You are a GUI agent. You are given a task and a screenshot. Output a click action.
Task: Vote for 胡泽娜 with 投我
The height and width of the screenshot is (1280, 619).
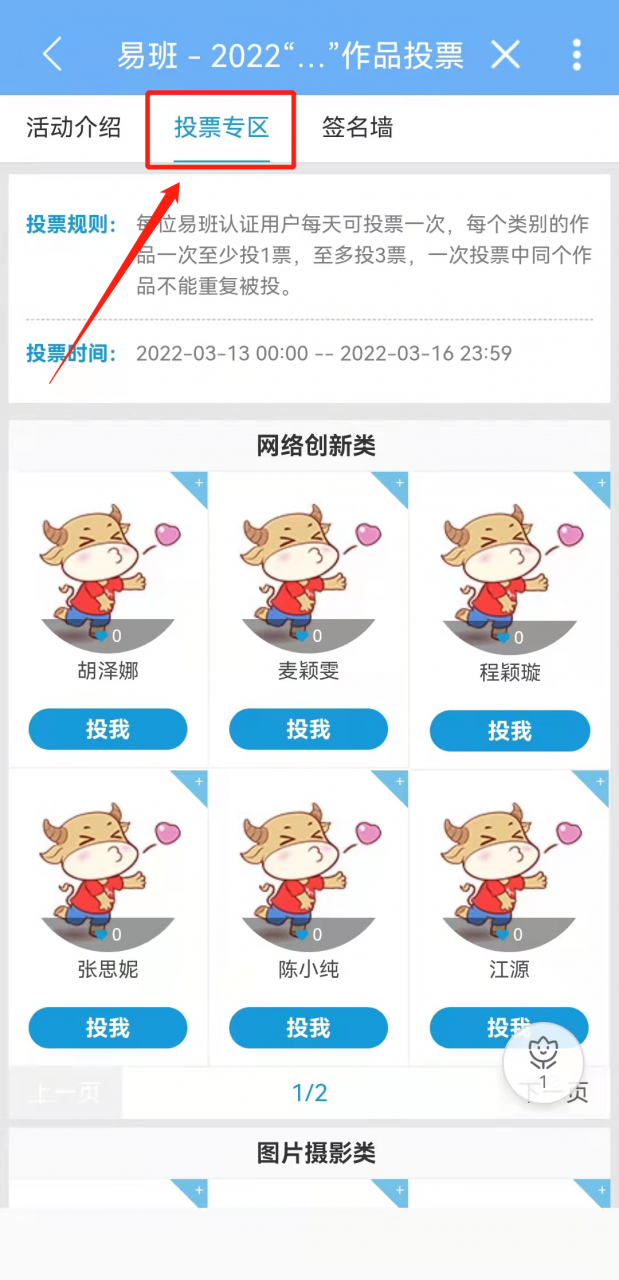coord(108,729)
